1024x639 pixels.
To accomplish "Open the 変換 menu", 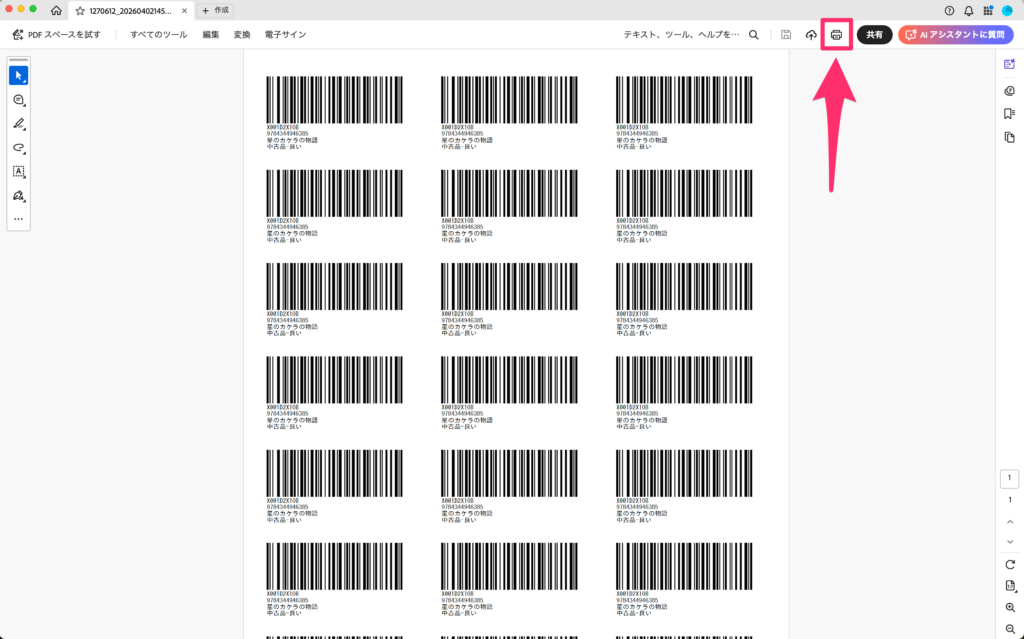I will click(242, 35).
